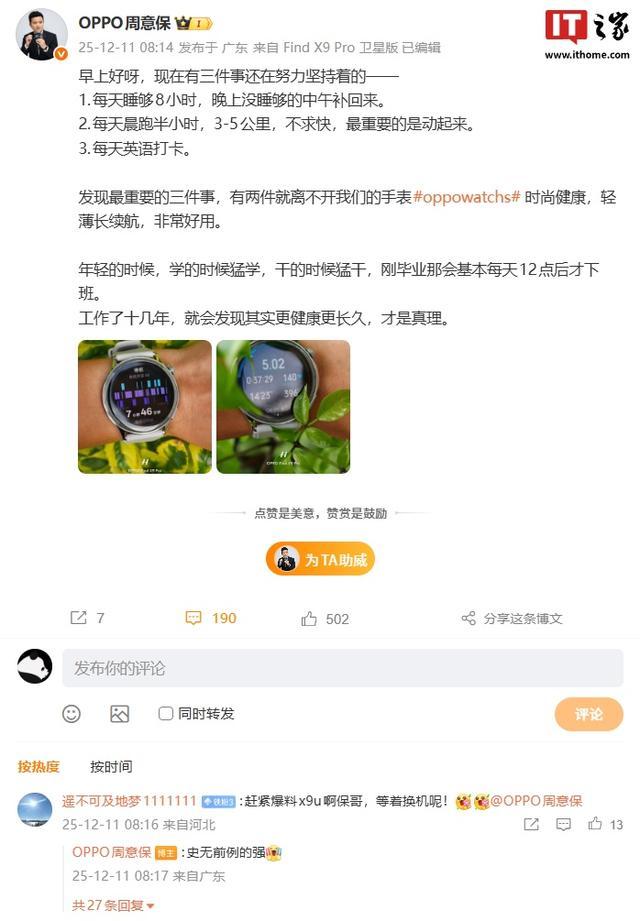
Task: Repost this post with 7 reposts
Action: pos(86,618)
